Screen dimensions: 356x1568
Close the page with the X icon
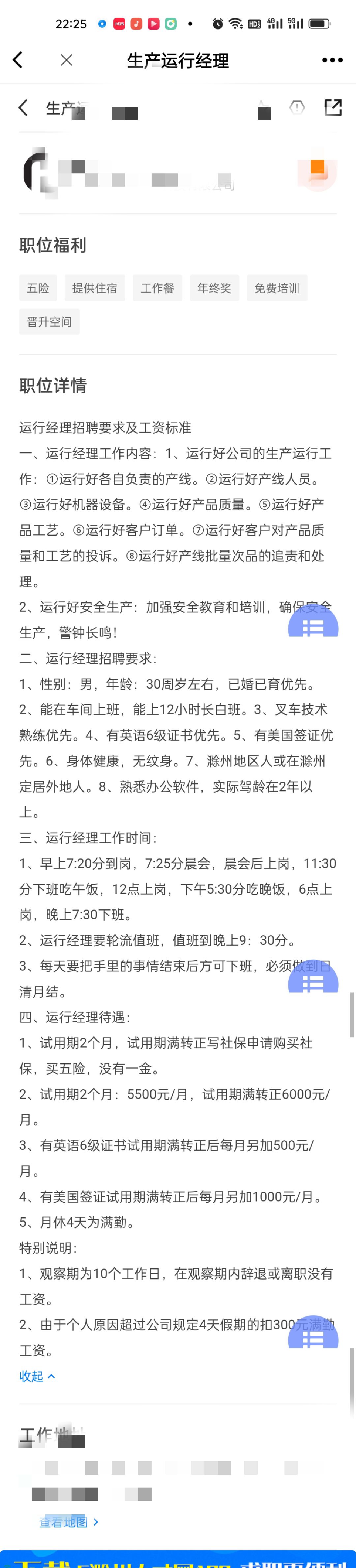(x=66, y=60)
